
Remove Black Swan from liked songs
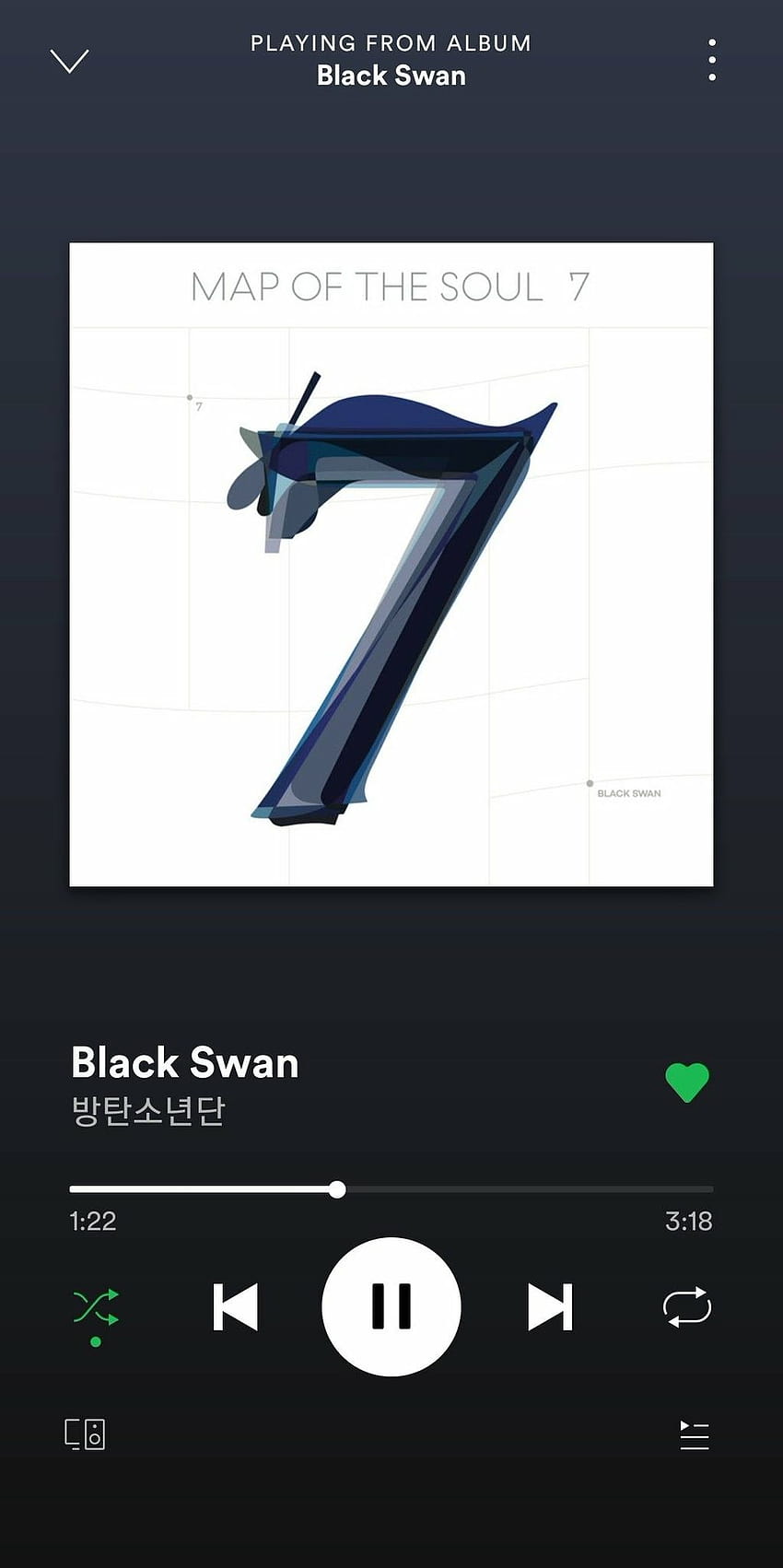(x=687, y=1082)
